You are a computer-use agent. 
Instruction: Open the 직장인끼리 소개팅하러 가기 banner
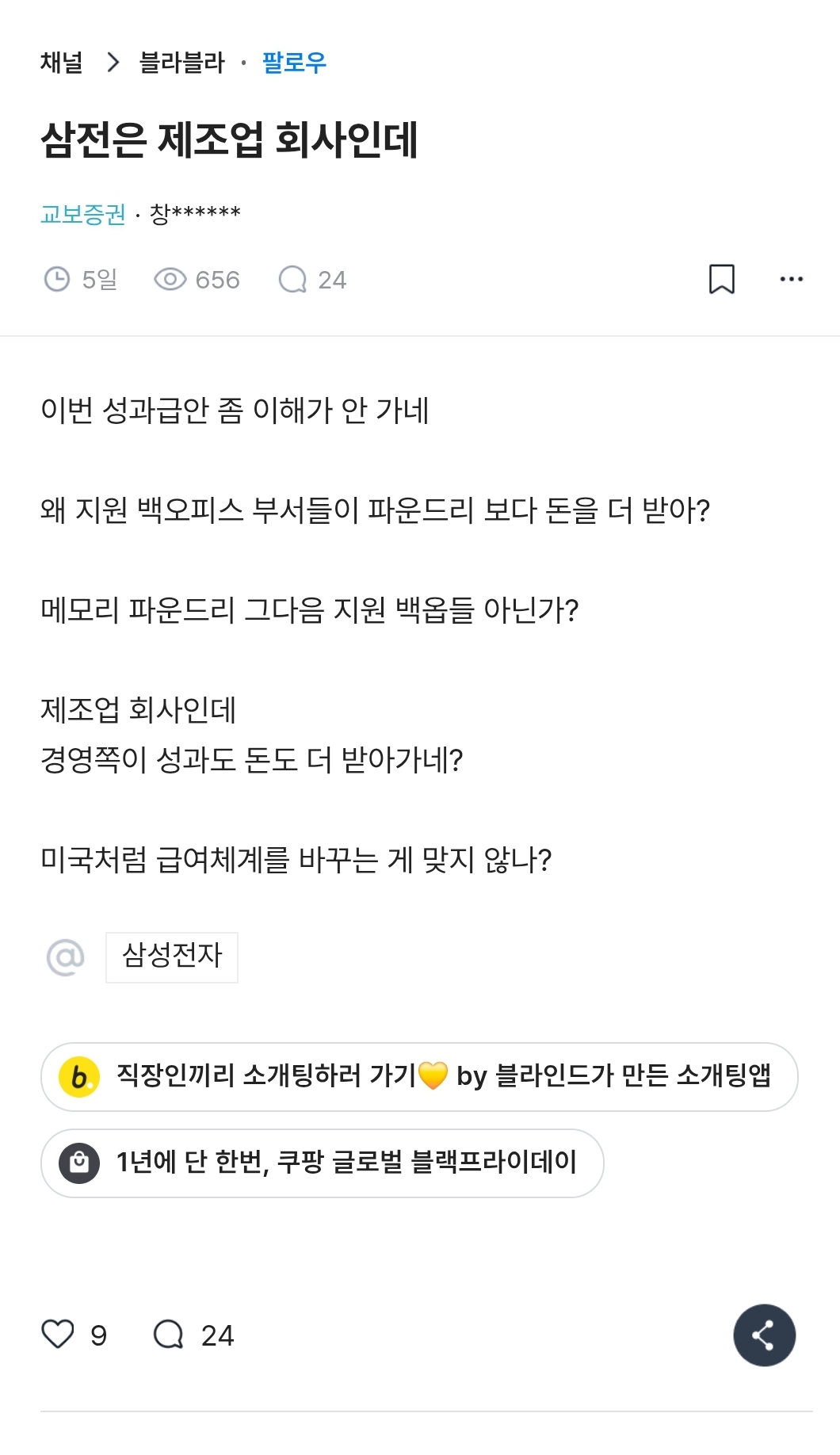pyautogui.click(x=419, y=1077)
